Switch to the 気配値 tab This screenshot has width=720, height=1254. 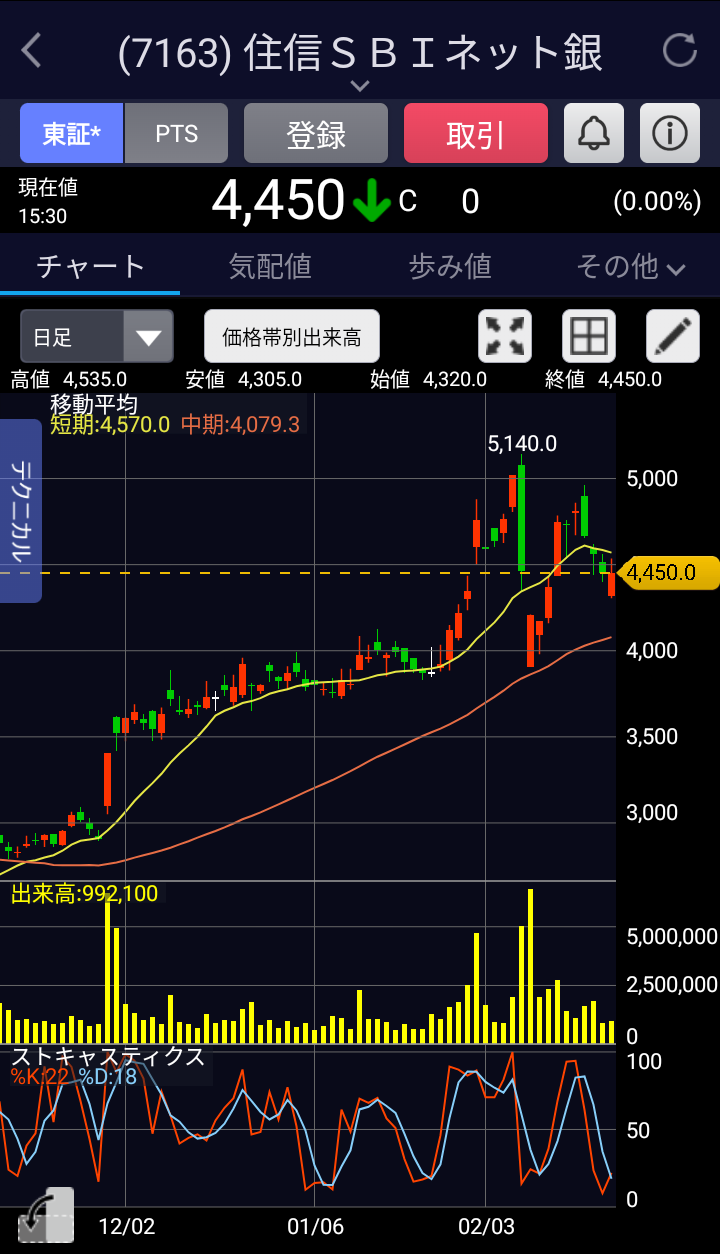point(270,266)
